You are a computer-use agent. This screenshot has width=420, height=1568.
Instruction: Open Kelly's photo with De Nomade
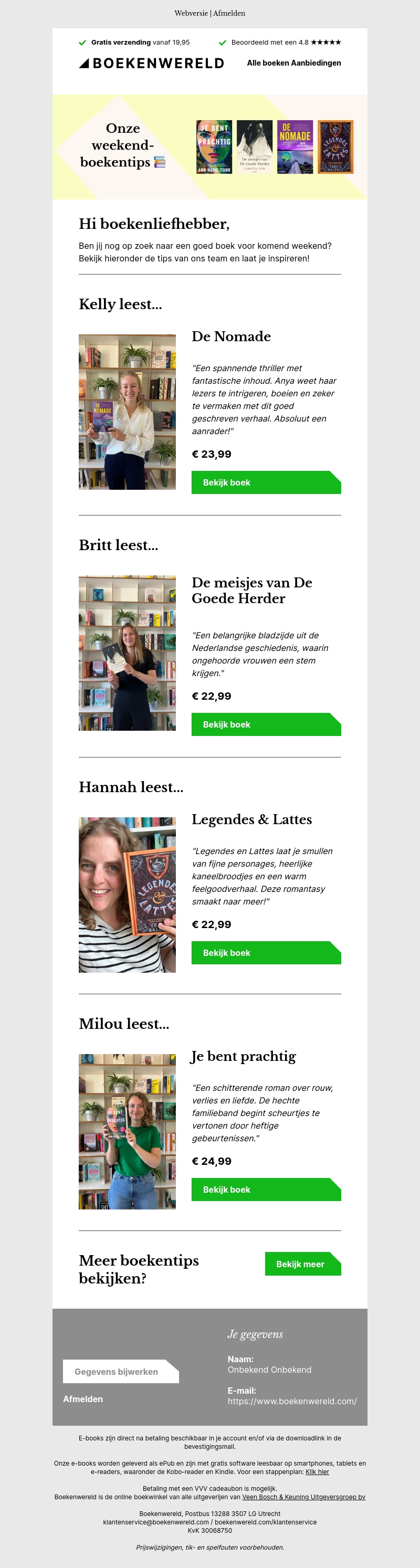pyautogui.click(x=127, y=412)
